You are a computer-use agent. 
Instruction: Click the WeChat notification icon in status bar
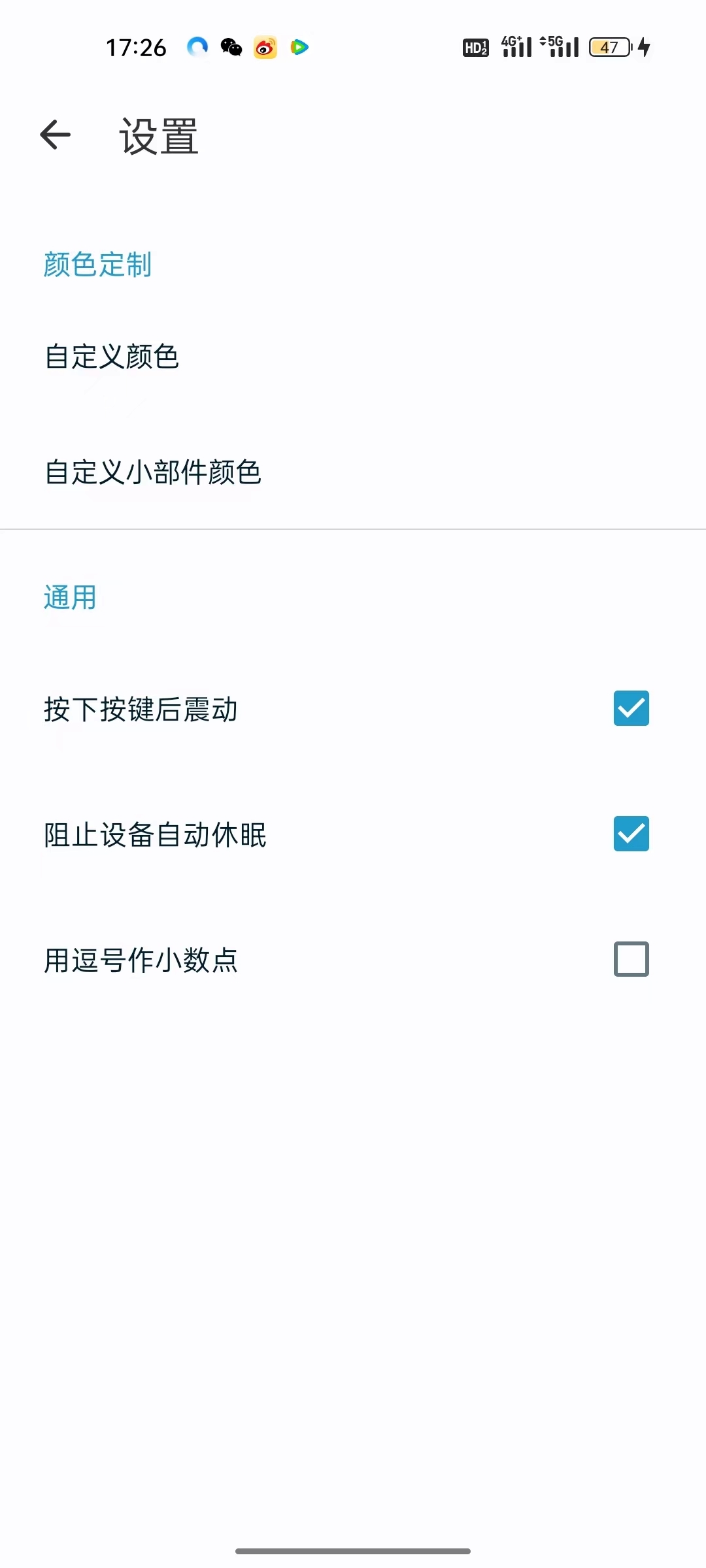coord(230,47)
